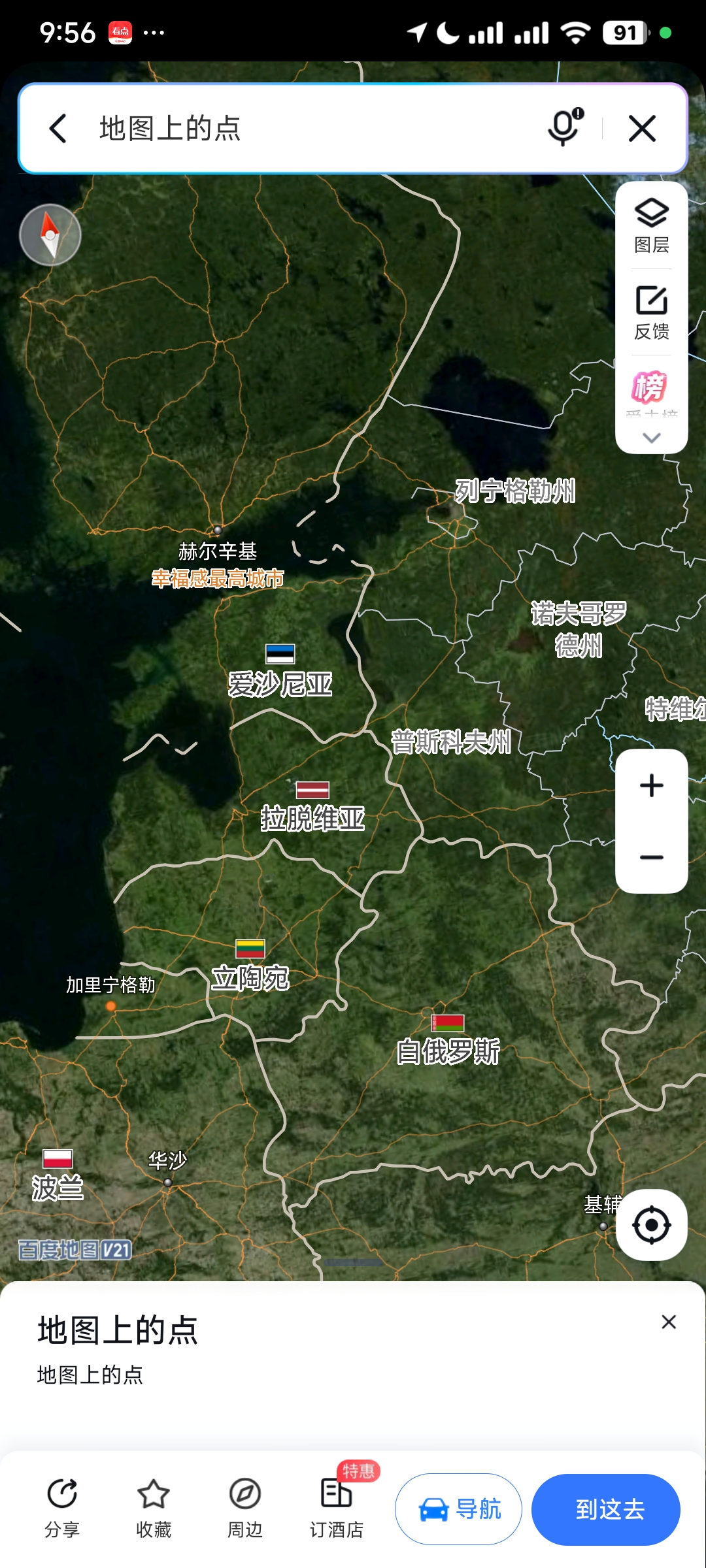This screenshot has height=1568, width=706.
Task: Dismiss the 地图上的点 info card
Action: [668, 1322]
